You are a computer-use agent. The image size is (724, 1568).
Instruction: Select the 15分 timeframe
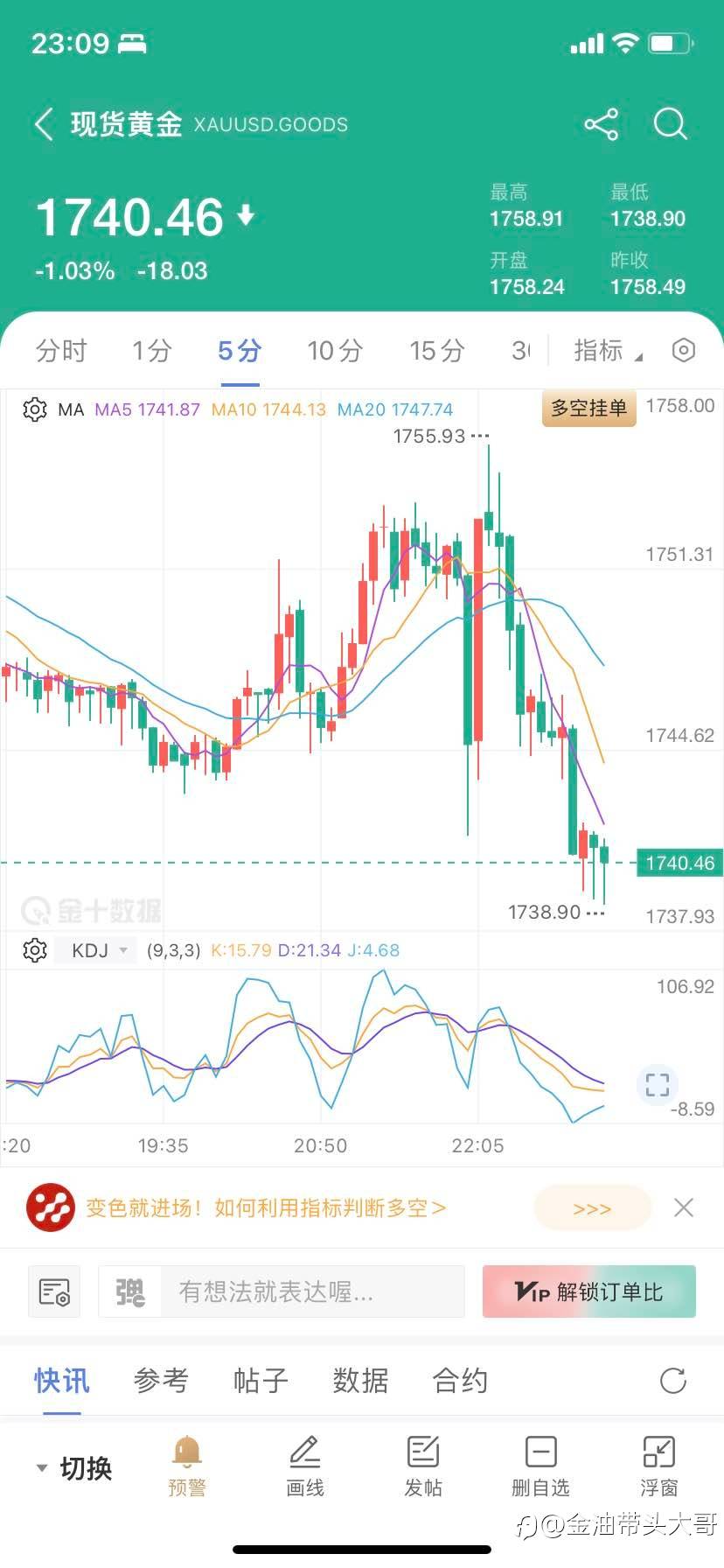(436, 351)
